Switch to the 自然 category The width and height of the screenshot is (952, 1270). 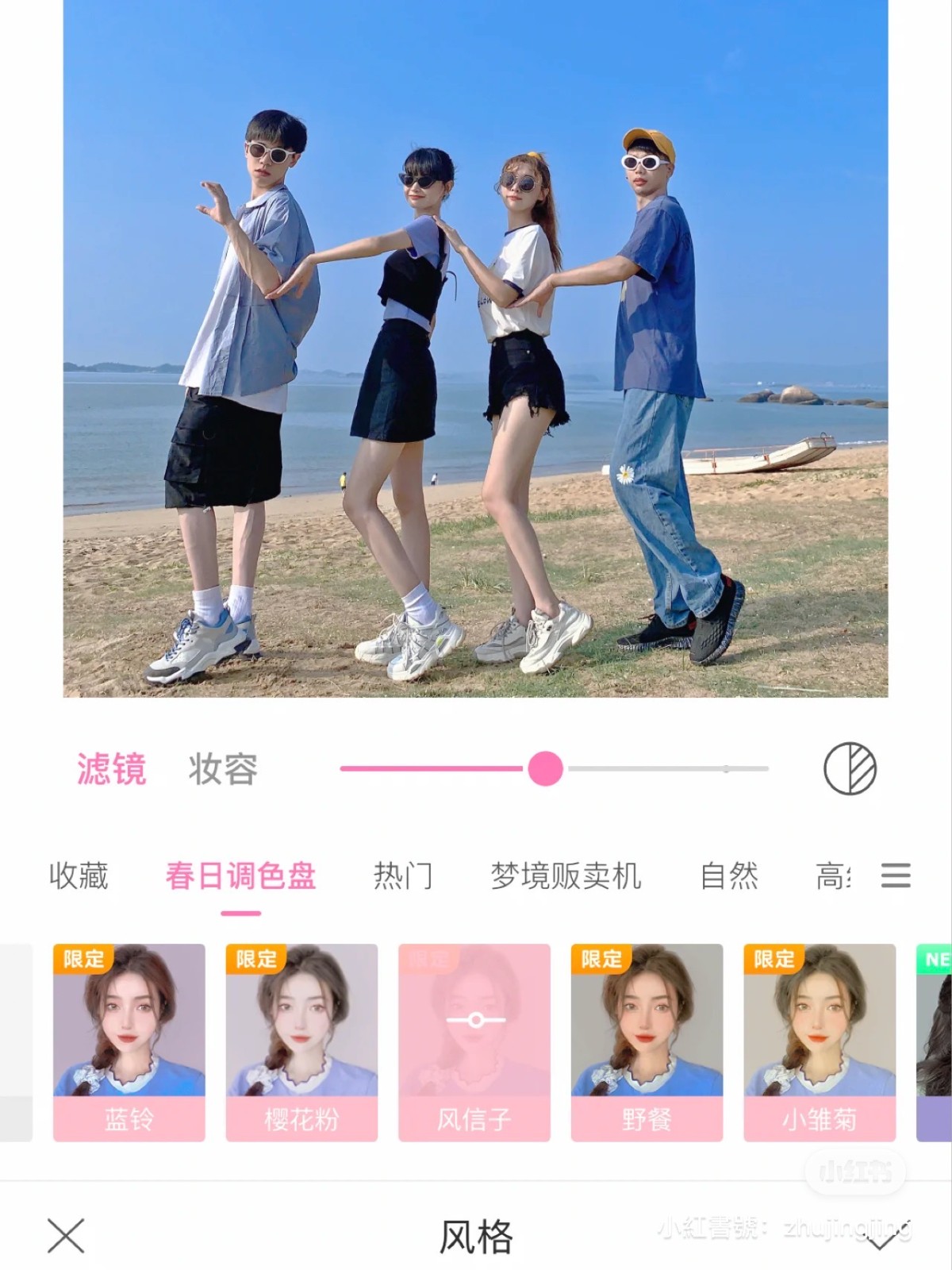(729, 876)
